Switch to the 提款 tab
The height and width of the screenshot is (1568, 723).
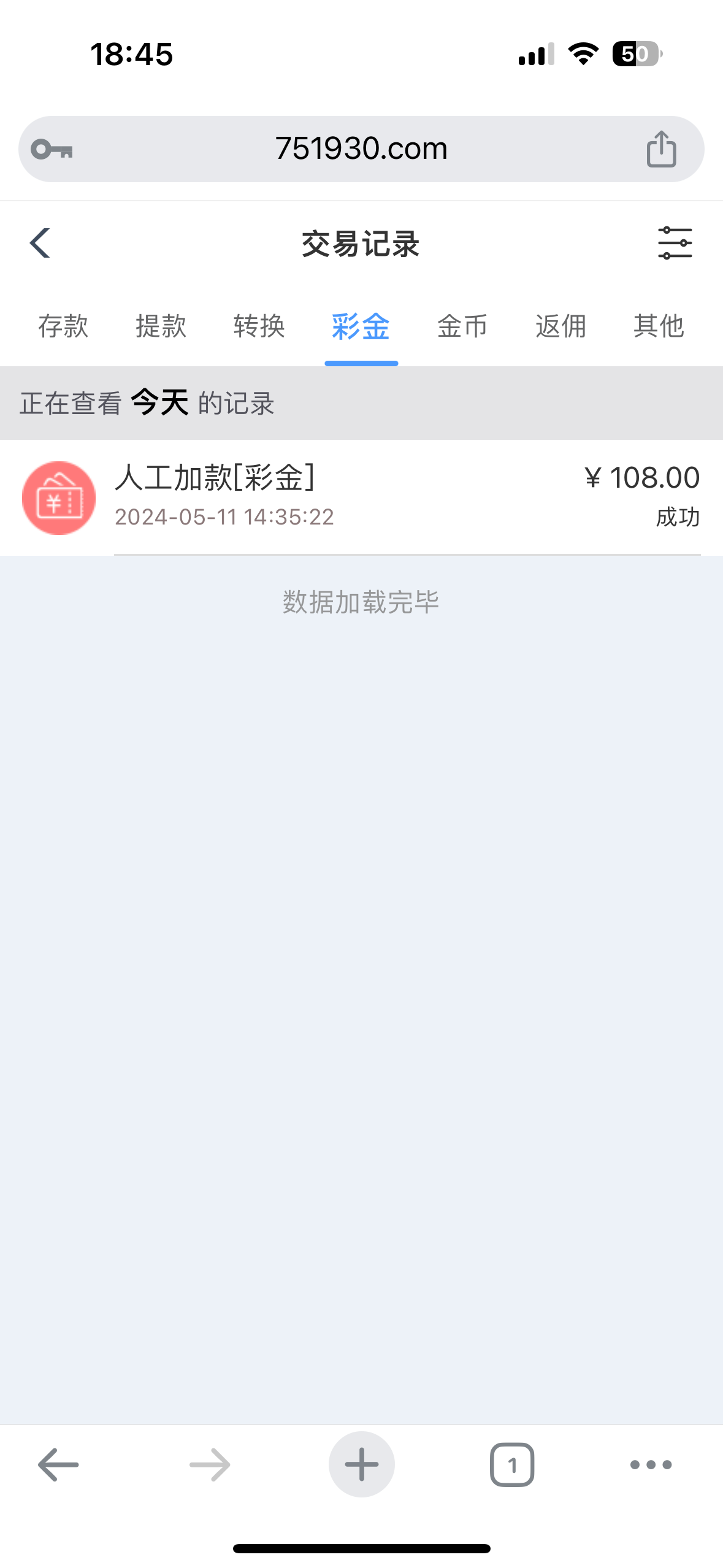(161, 326)
